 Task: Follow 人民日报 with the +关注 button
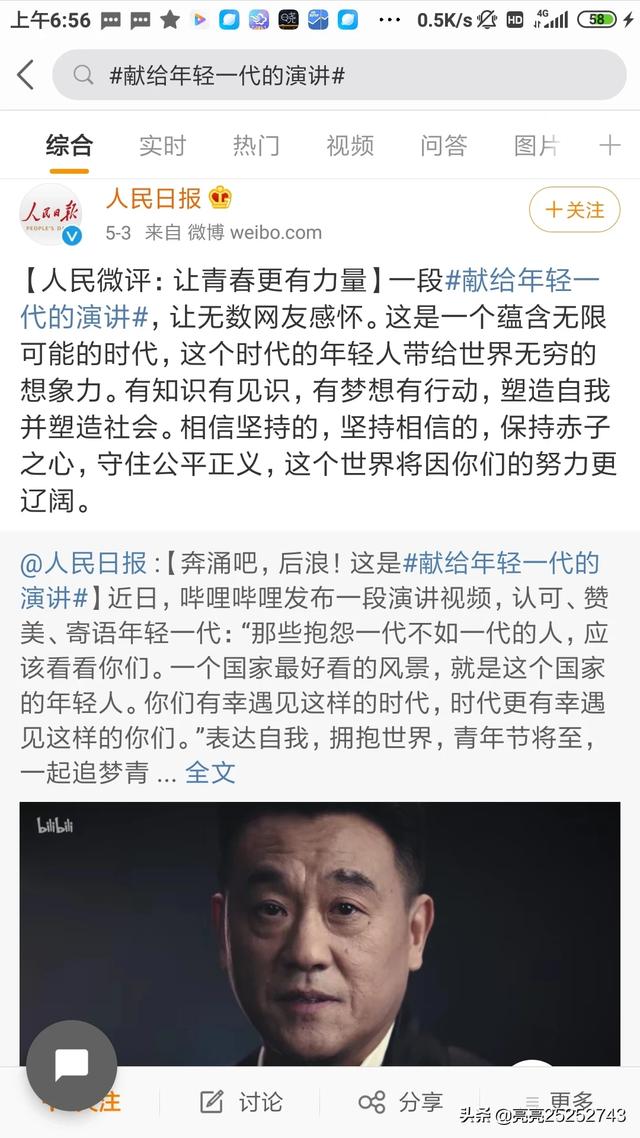pyautogui.click(x=574, y=210)
